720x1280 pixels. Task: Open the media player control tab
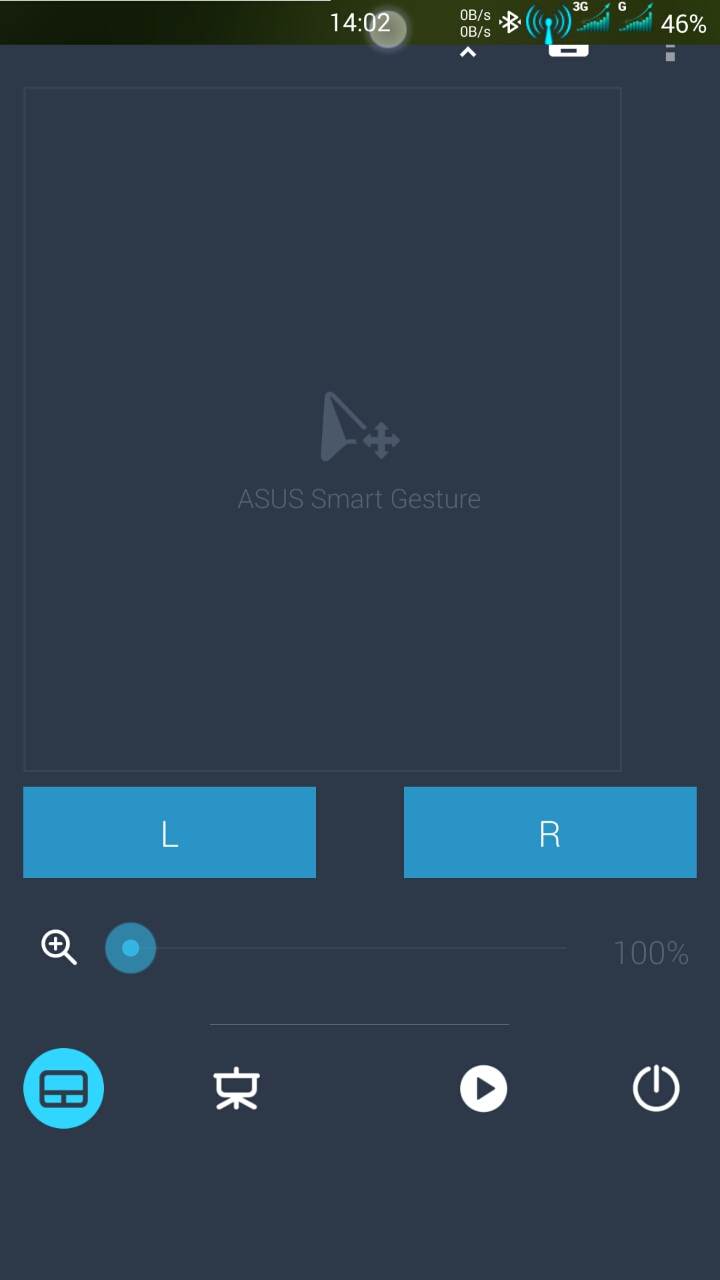pos(484,1088)
